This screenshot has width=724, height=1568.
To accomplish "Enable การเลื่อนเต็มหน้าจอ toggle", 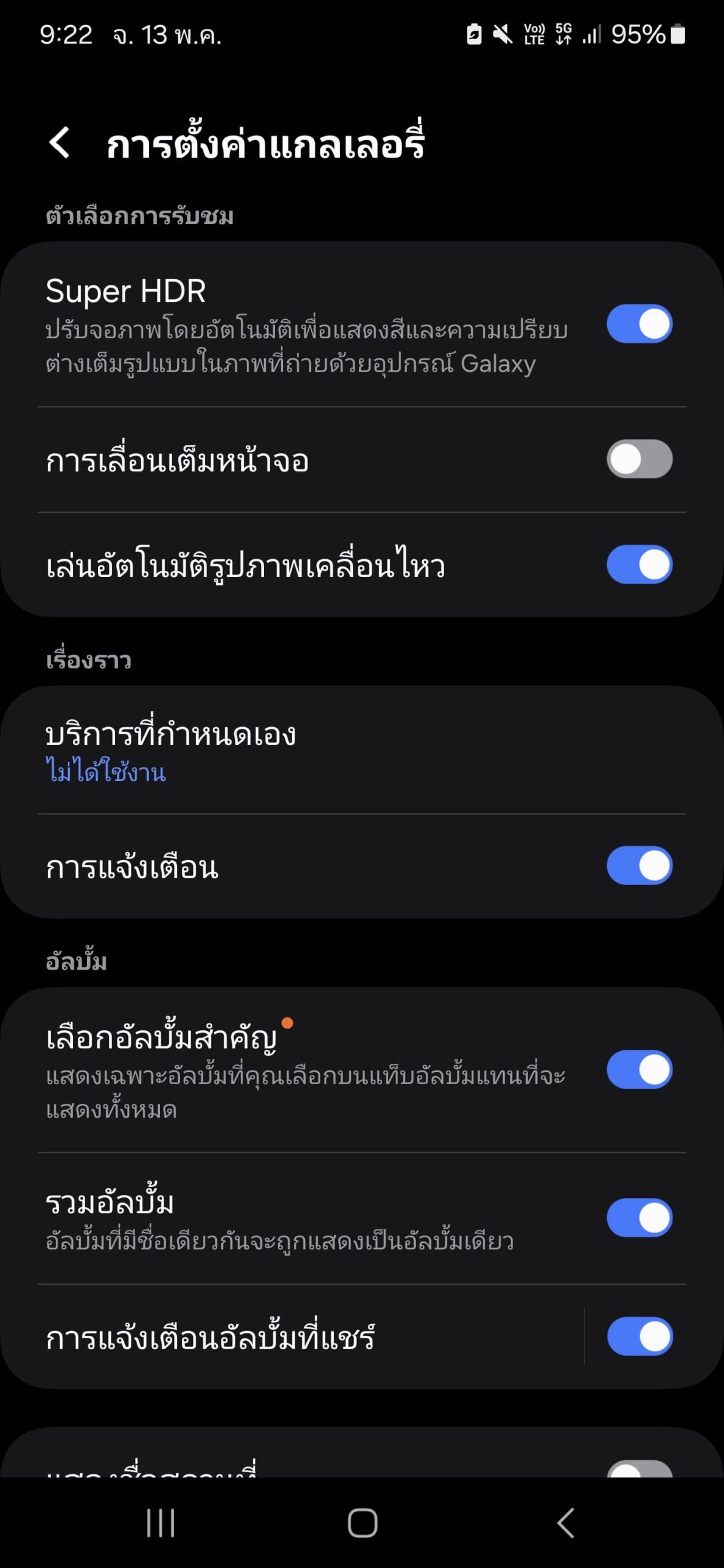I will (639, 459).
